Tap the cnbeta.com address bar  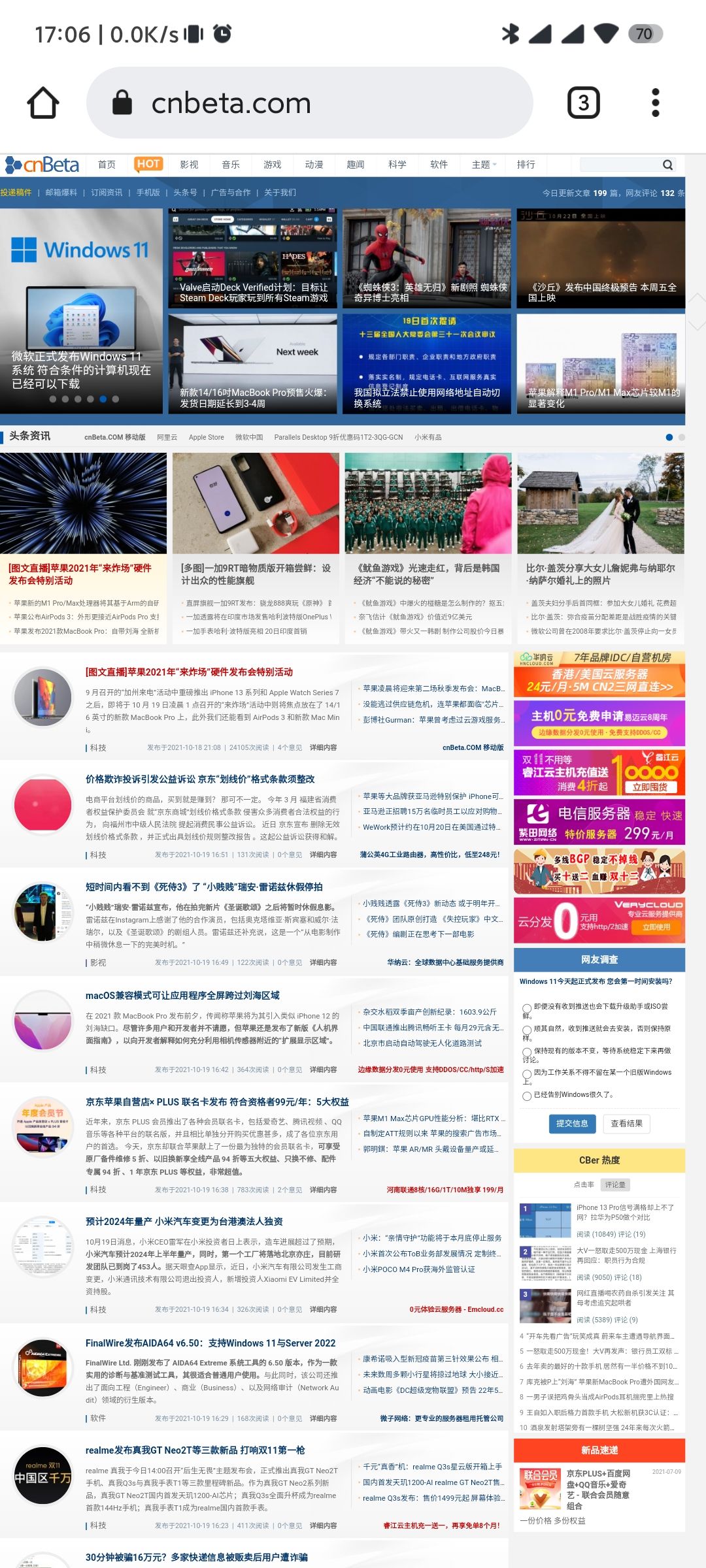307,103
